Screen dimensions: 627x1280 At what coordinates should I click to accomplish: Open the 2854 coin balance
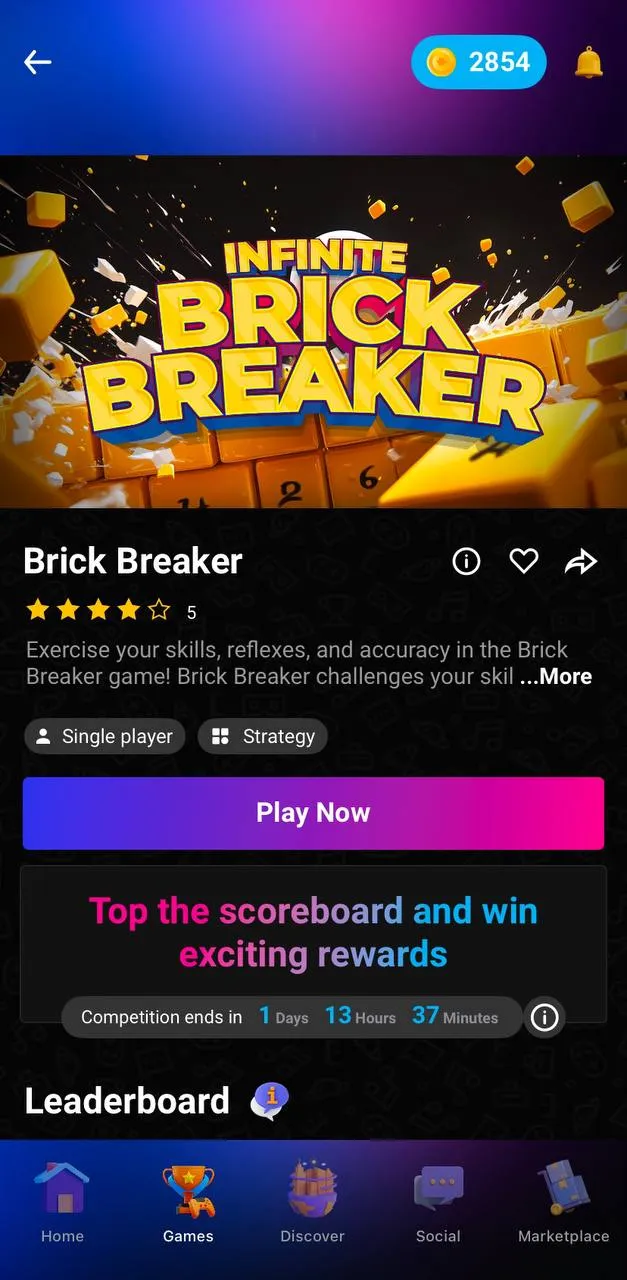(x=479, y=62)
